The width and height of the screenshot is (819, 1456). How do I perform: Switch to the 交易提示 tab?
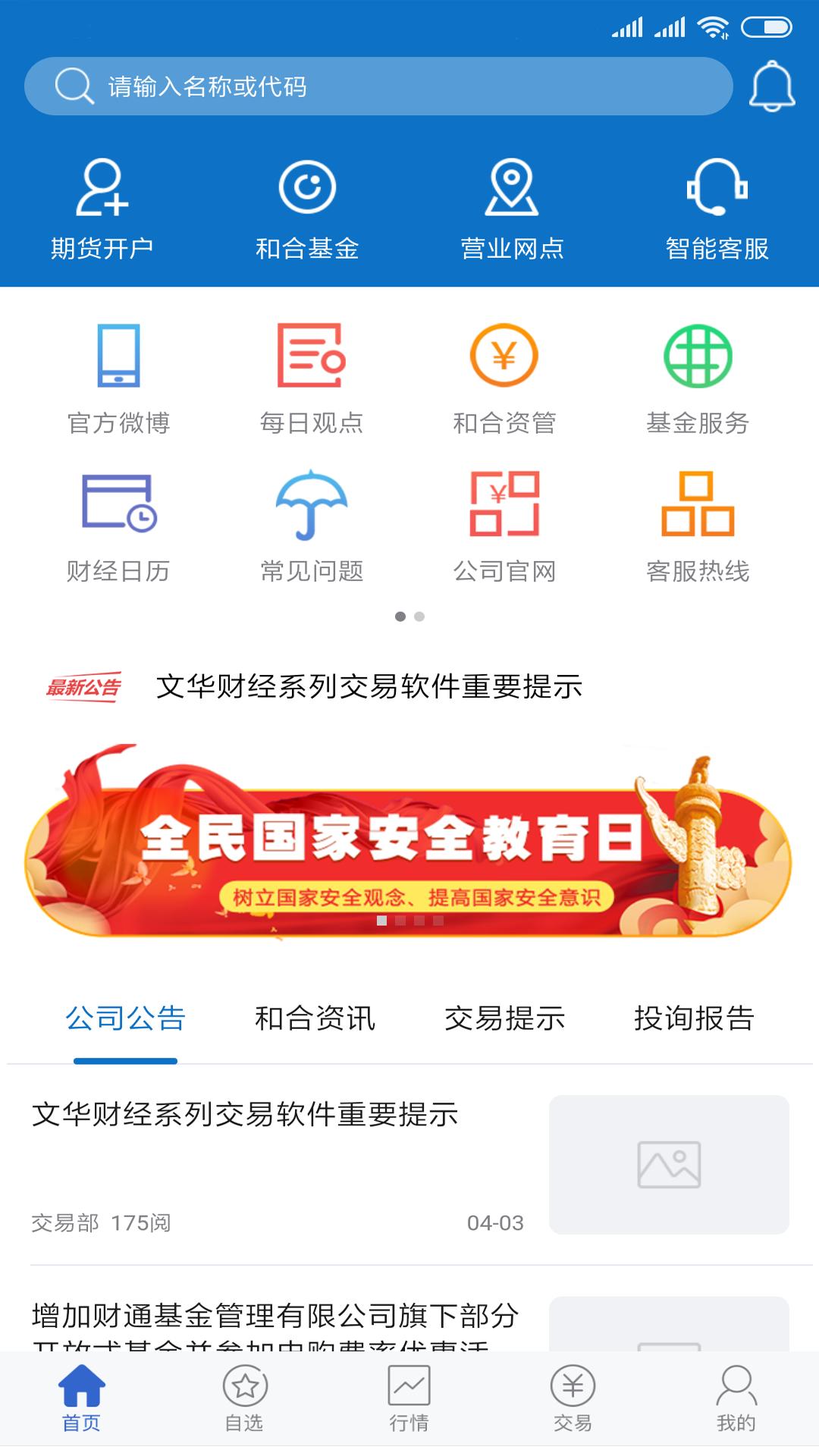pos(504,1018)
